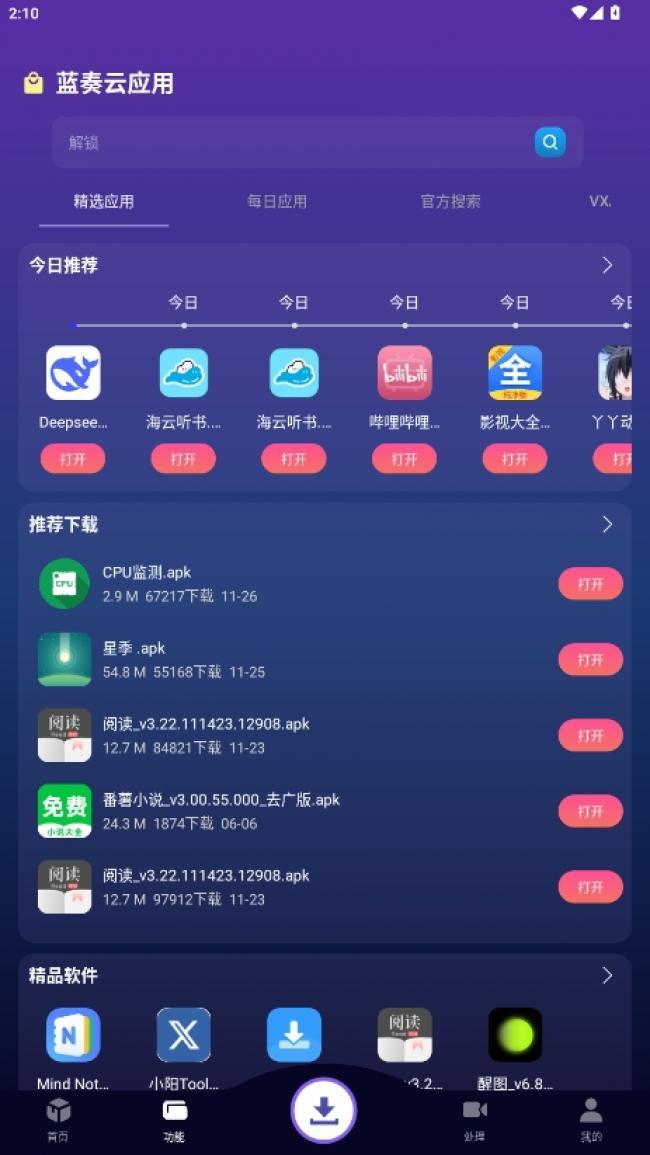
Task: Tap the center download floating button
Action: pyautogui.click(x=324, y=1110)
